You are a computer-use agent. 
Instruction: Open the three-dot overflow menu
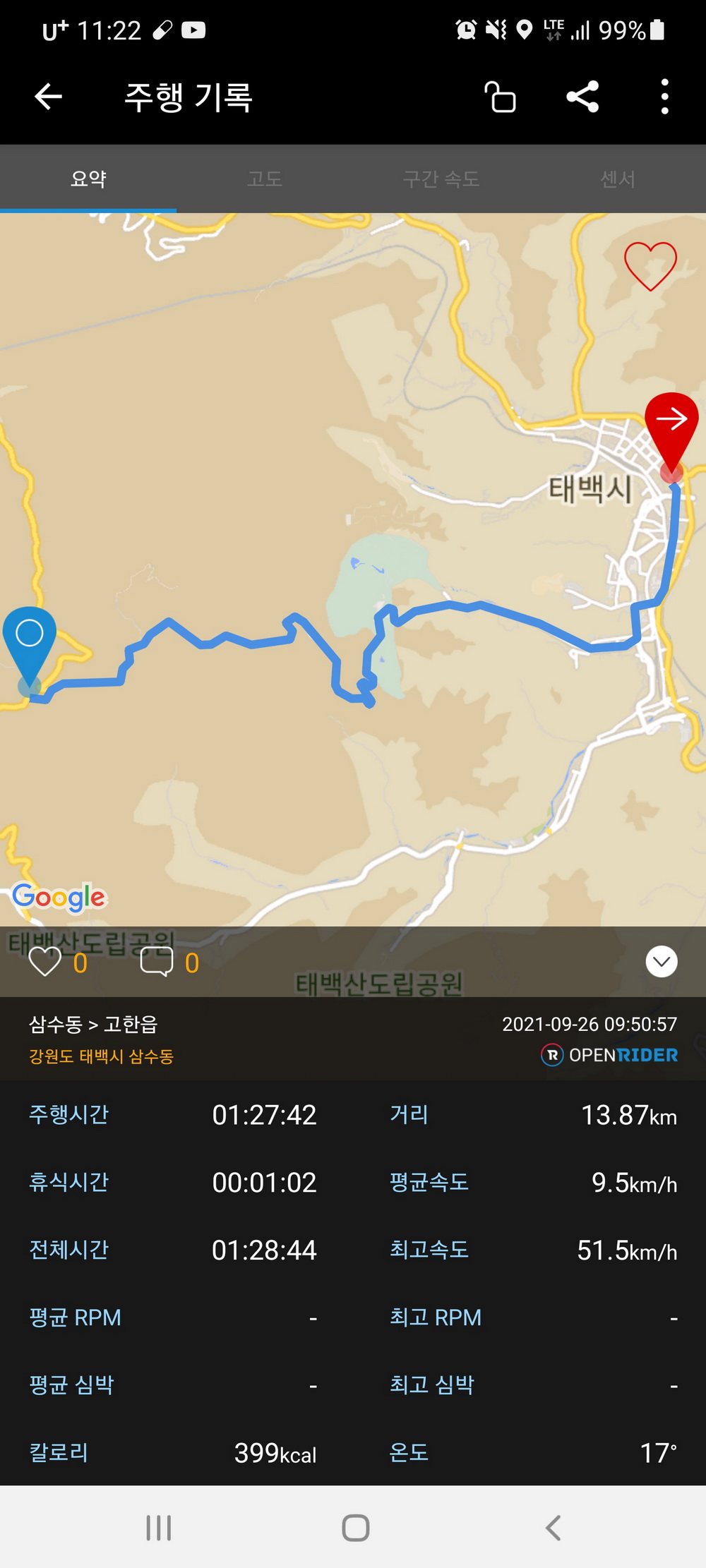664,97
